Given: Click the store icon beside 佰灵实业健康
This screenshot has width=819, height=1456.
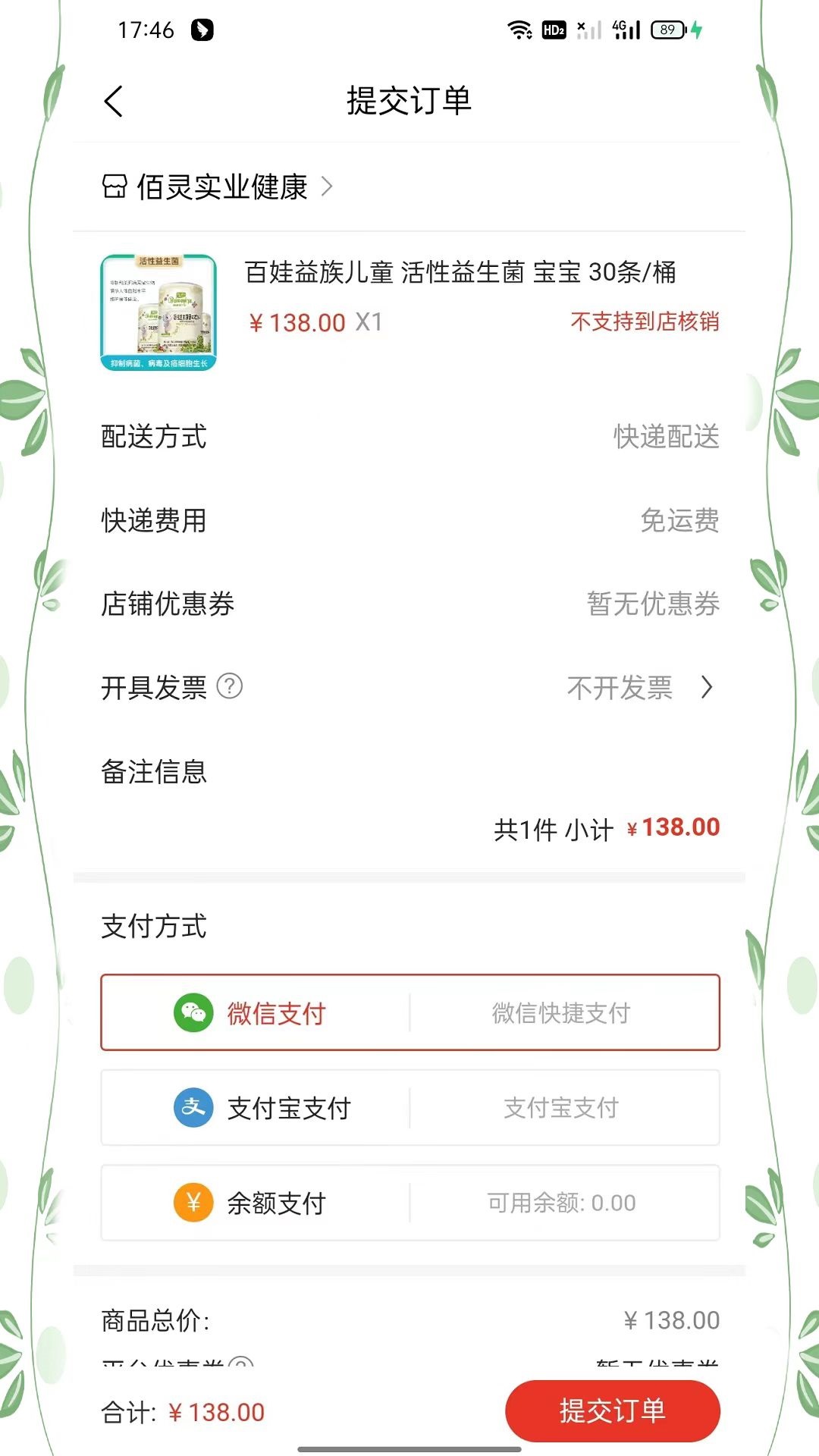Looking at the screenshot, I should coord(115,187).
